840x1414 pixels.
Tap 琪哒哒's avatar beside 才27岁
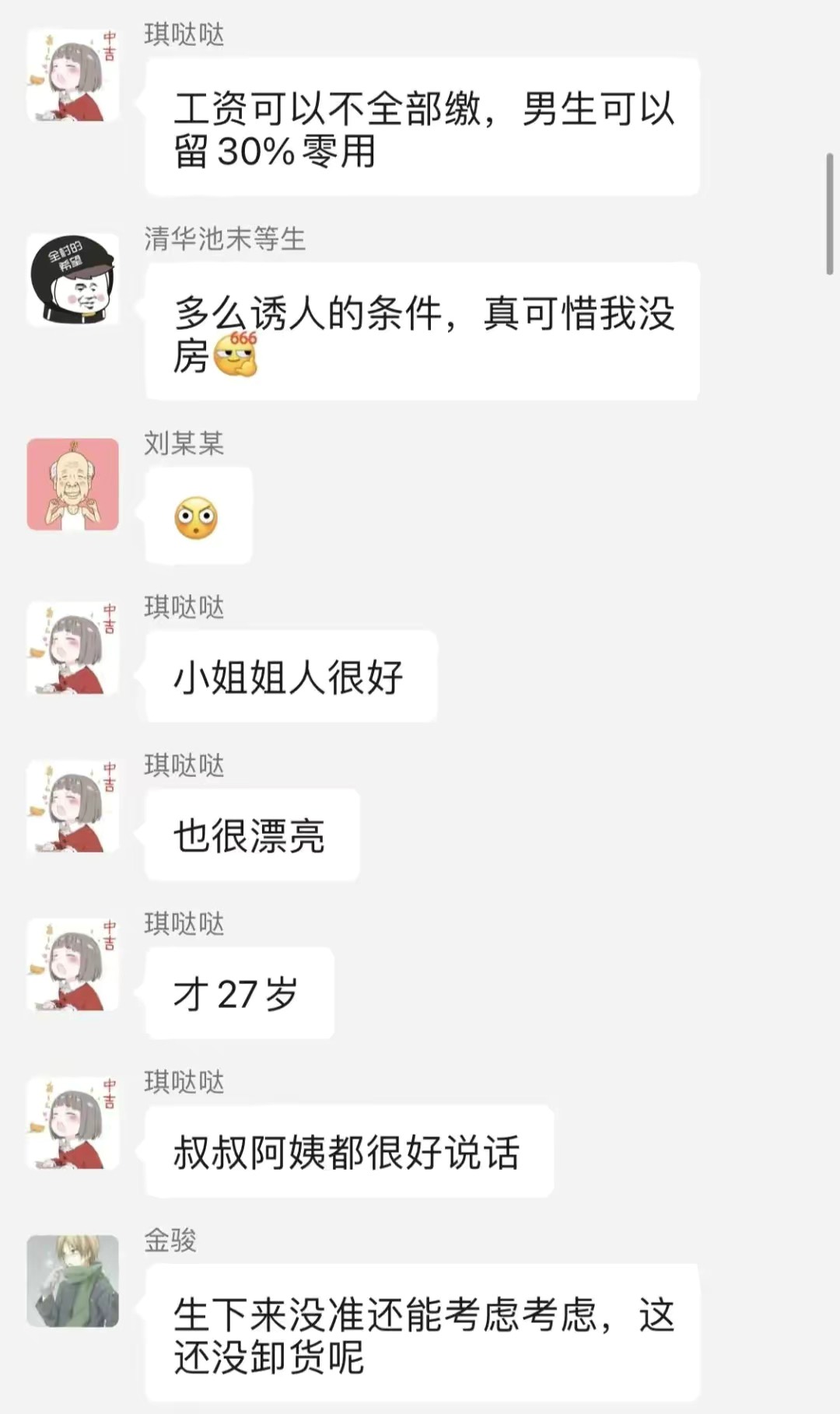(x=73, y=964)
